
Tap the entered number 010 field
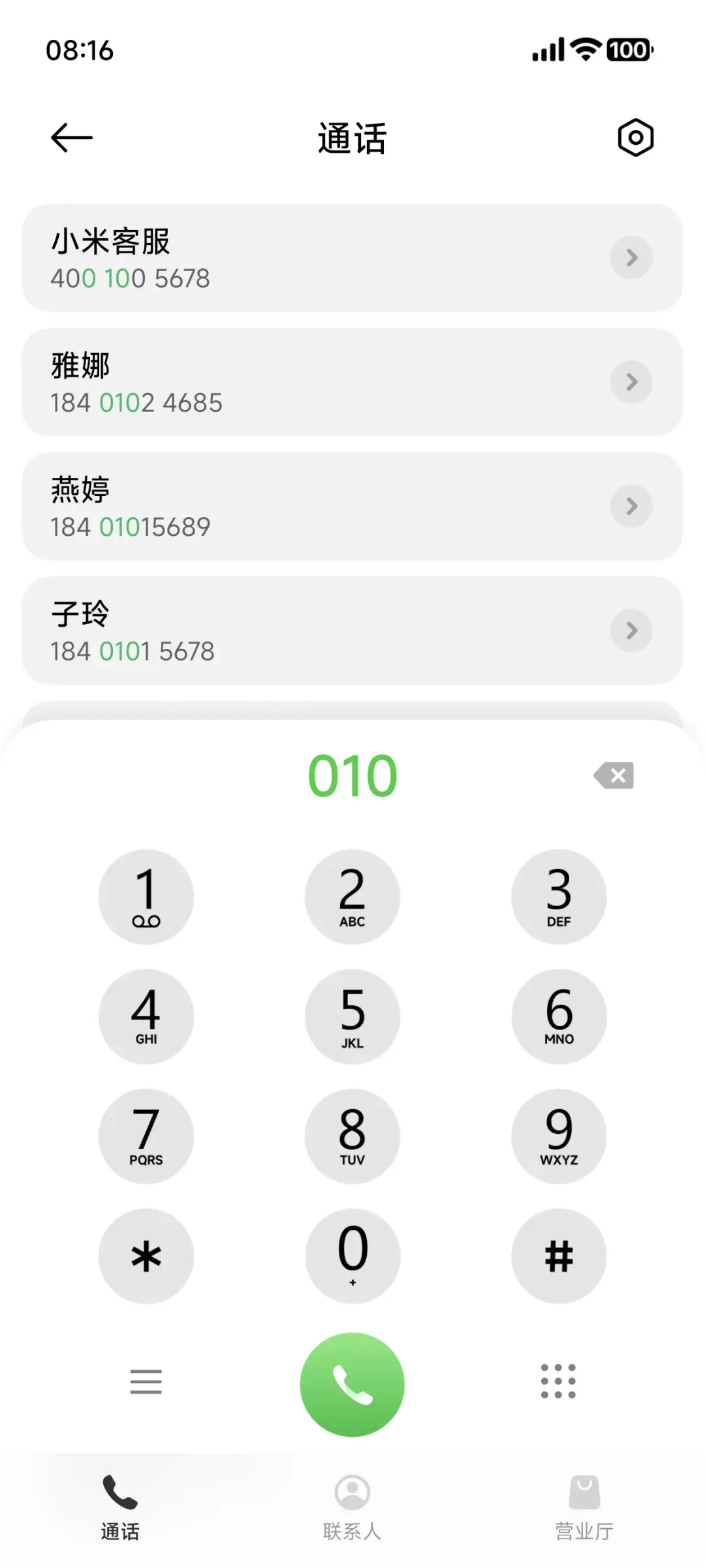tap(352, 776)
